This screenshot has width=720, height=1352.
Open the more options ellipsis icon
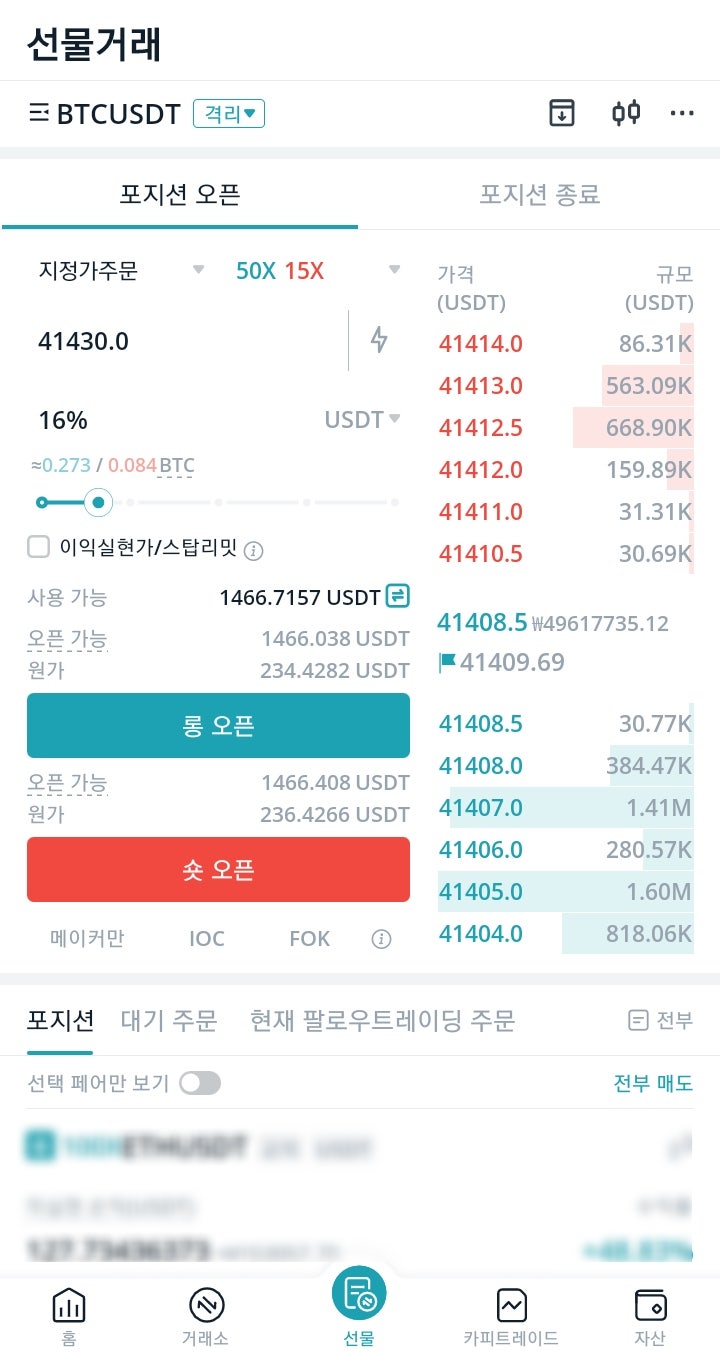coord(682,113)
